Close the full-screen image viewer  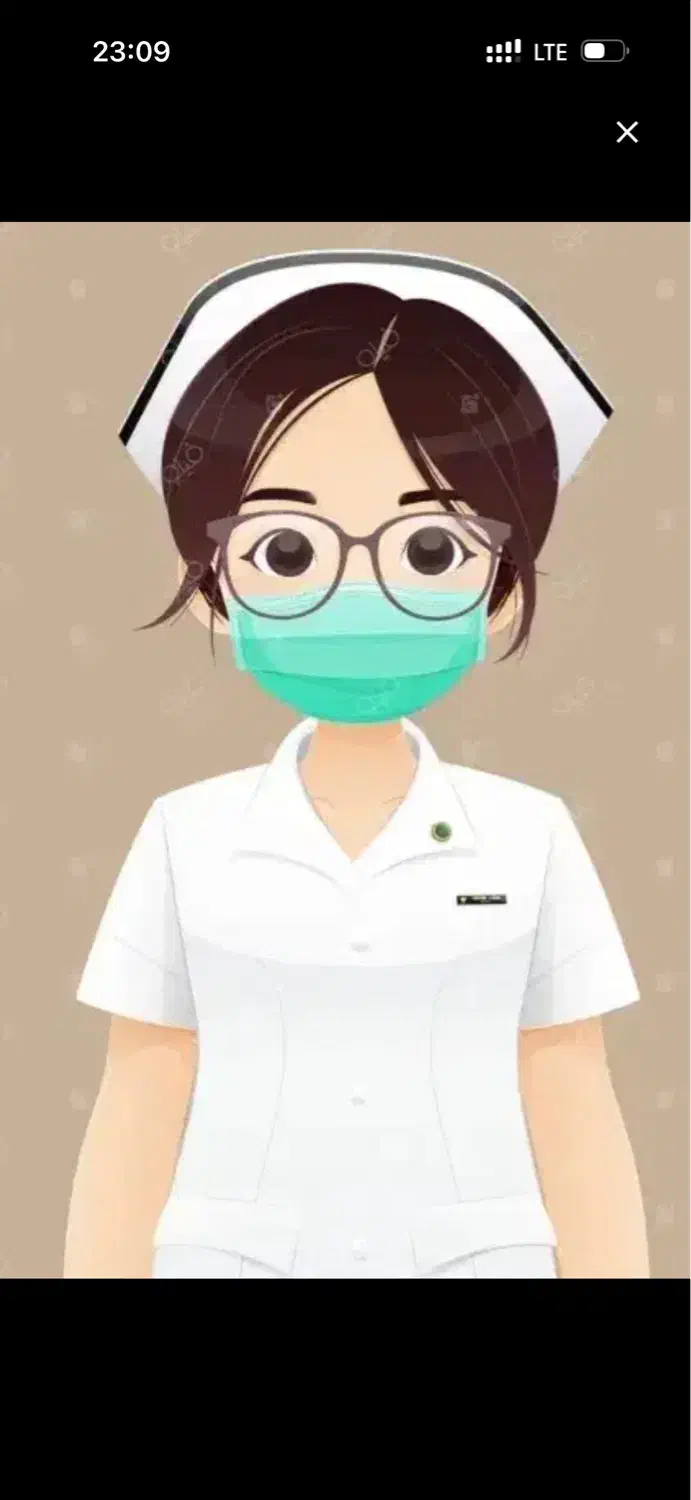(x=627, y=132)
